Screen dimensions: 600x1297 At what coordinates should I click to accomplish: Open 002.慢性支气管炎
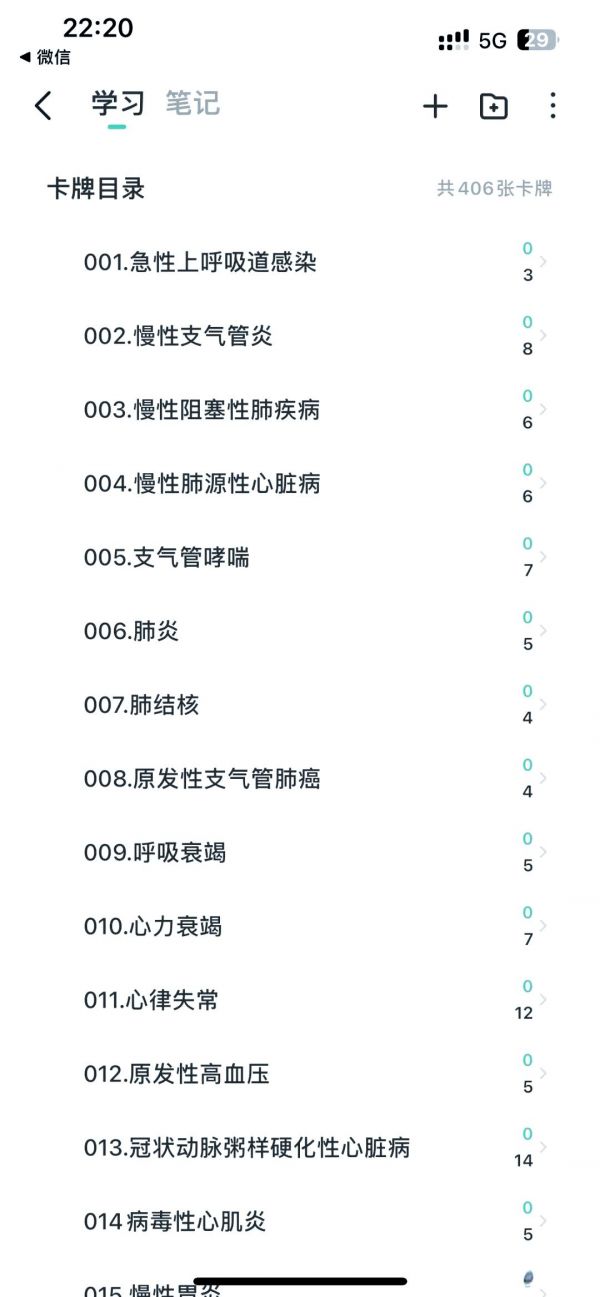pos(300,336)
